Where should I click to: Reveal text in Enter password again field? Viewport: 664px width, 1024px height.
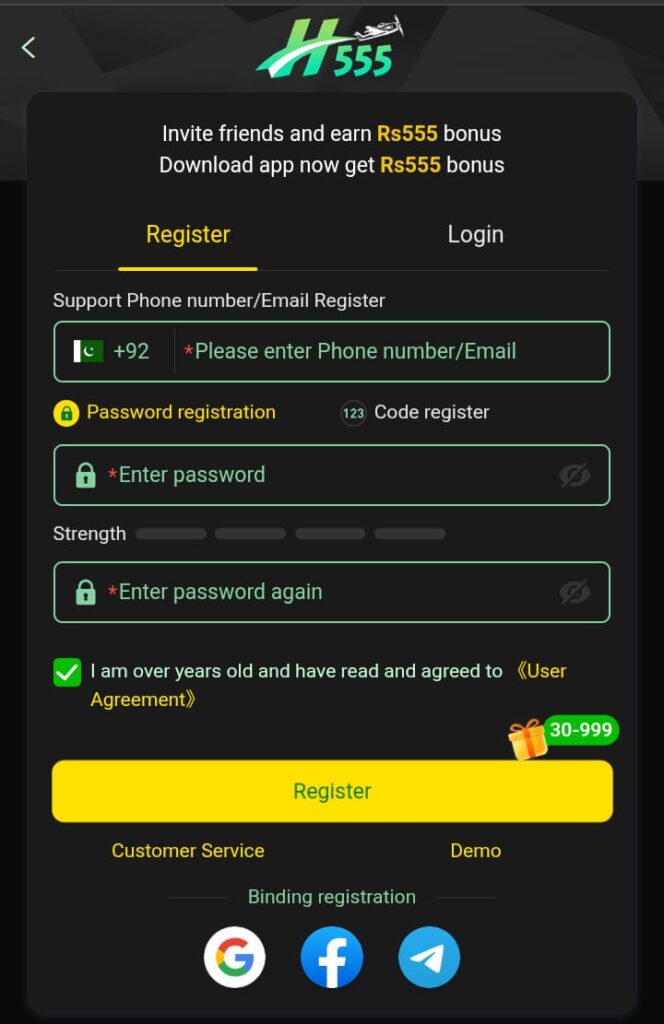pos(574,592)
